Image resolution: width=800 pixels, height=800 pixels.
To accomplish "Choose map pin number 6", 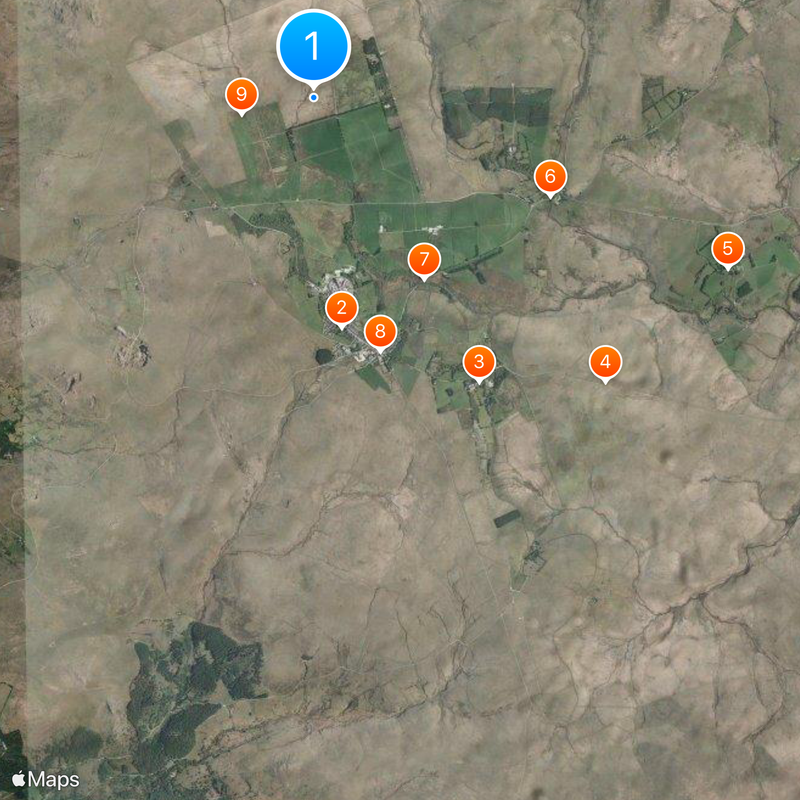I will [550, 178].
